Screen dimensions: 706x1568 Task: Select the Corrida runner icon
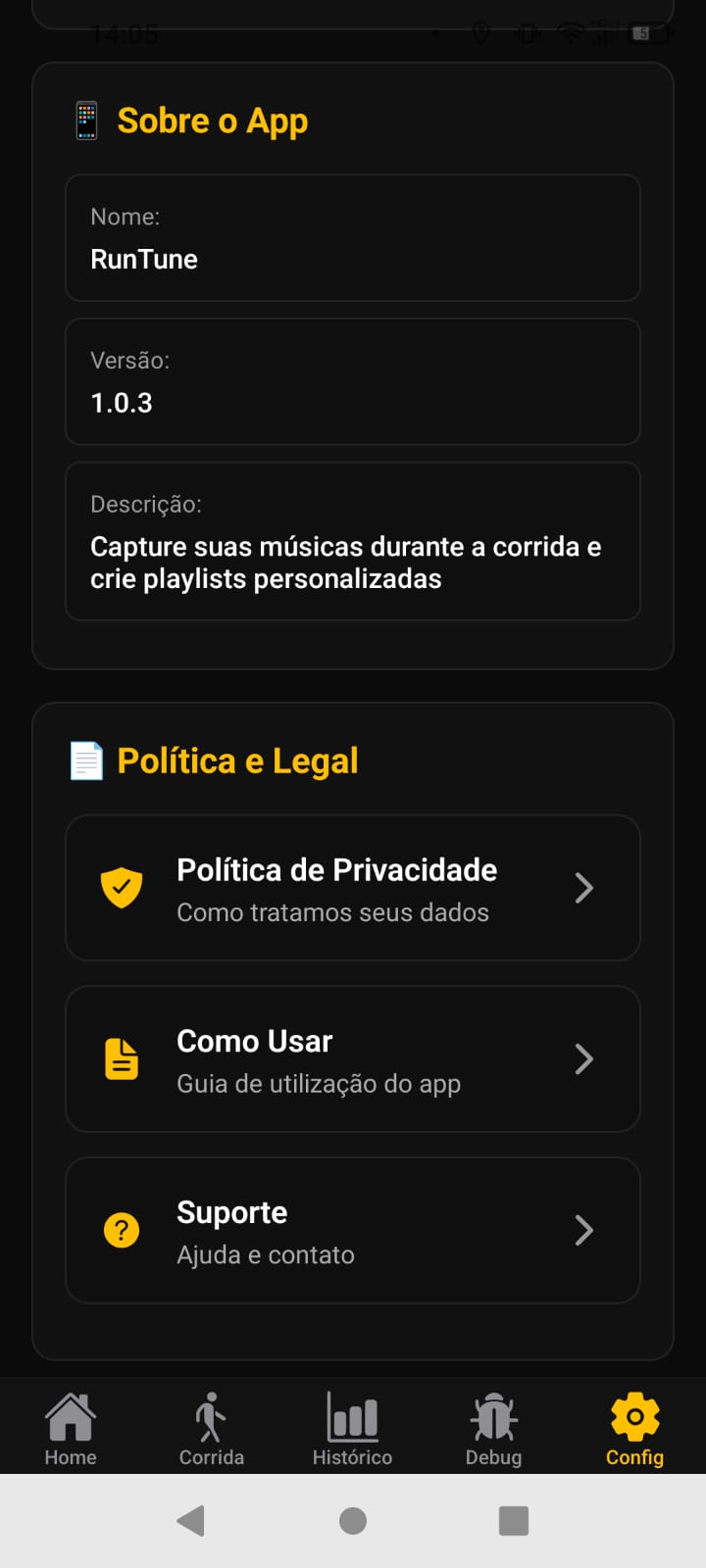click(x=211, y=1415)
